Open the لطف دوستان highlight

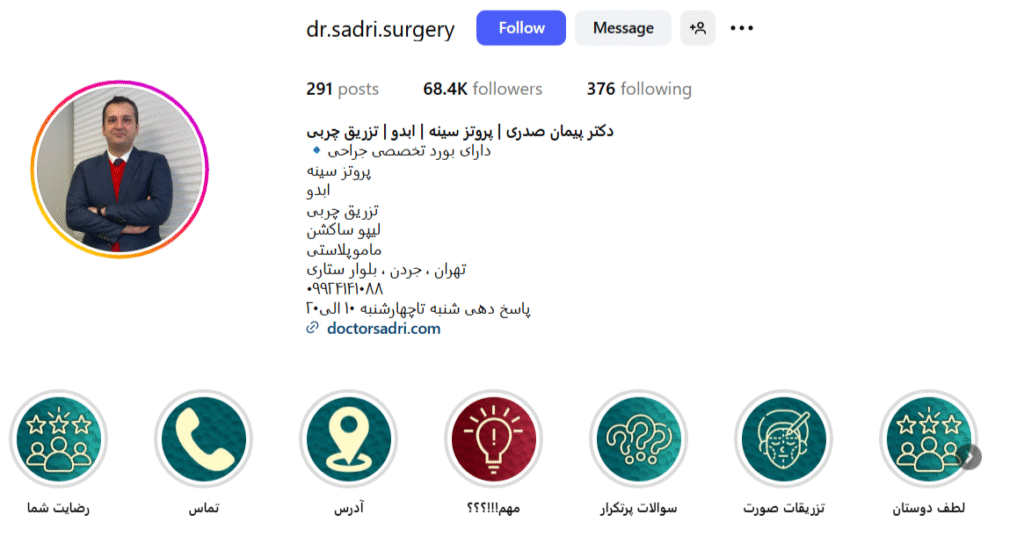(926, 438)
